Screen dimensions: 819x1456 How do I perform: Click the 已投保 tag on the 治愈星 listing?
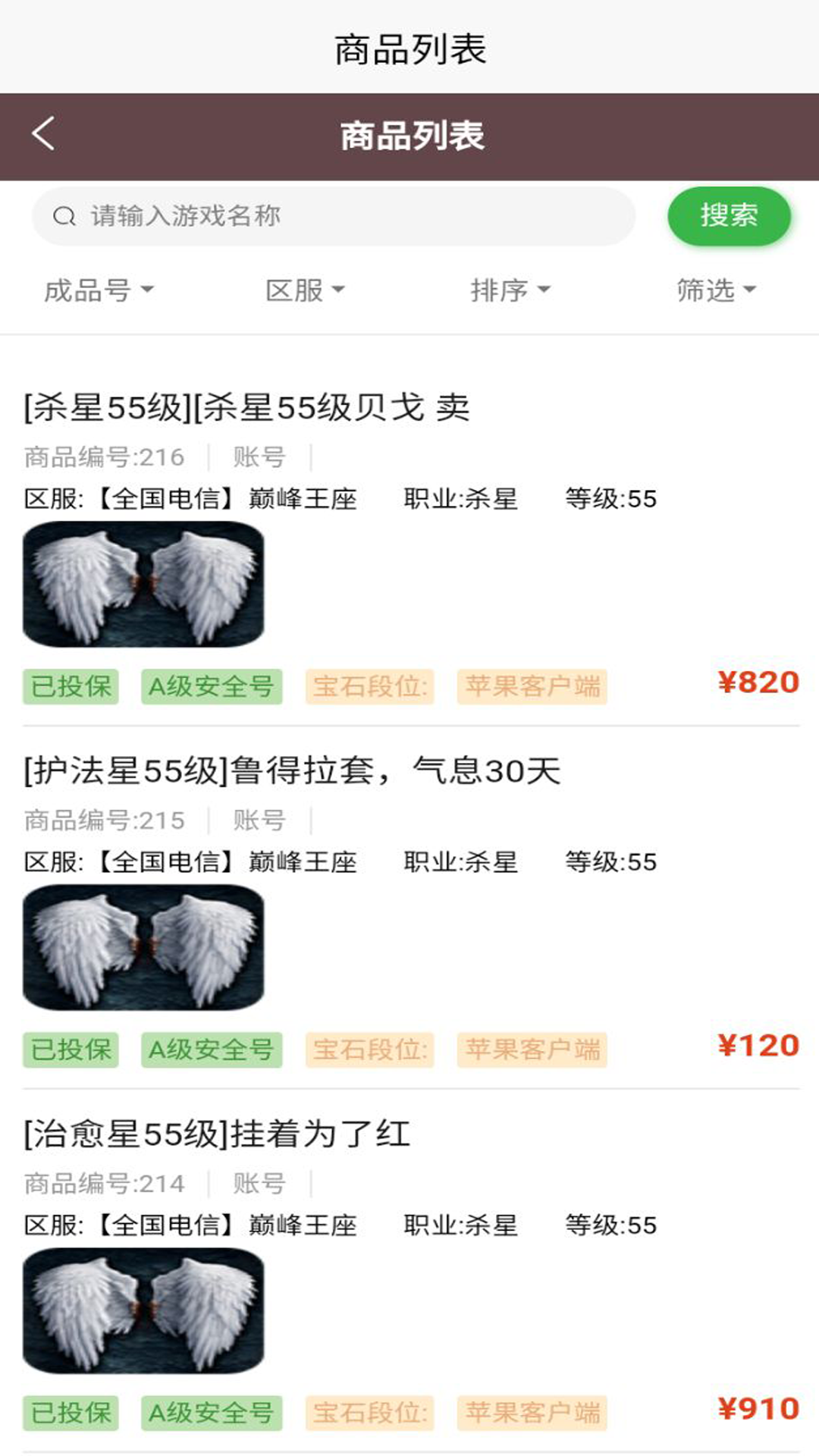point(71,1412)
